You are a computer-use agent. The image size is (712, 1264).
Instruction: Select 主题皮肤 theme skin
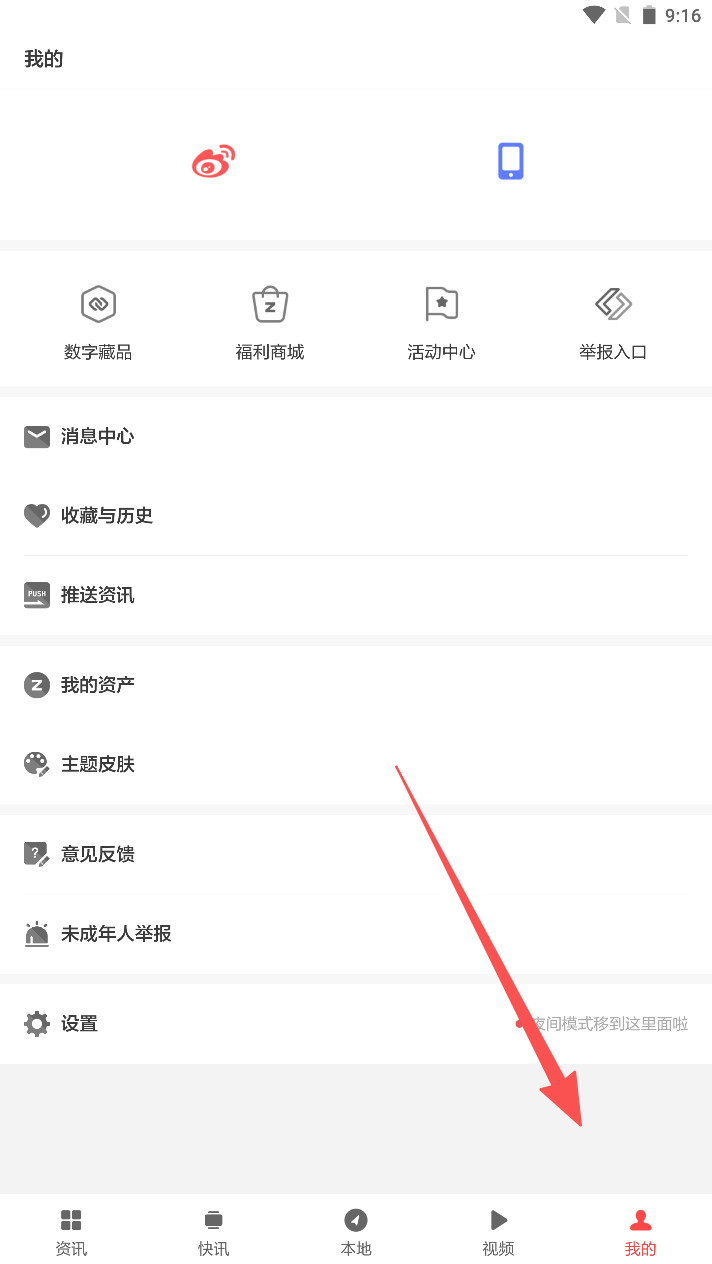click(97, 764)
